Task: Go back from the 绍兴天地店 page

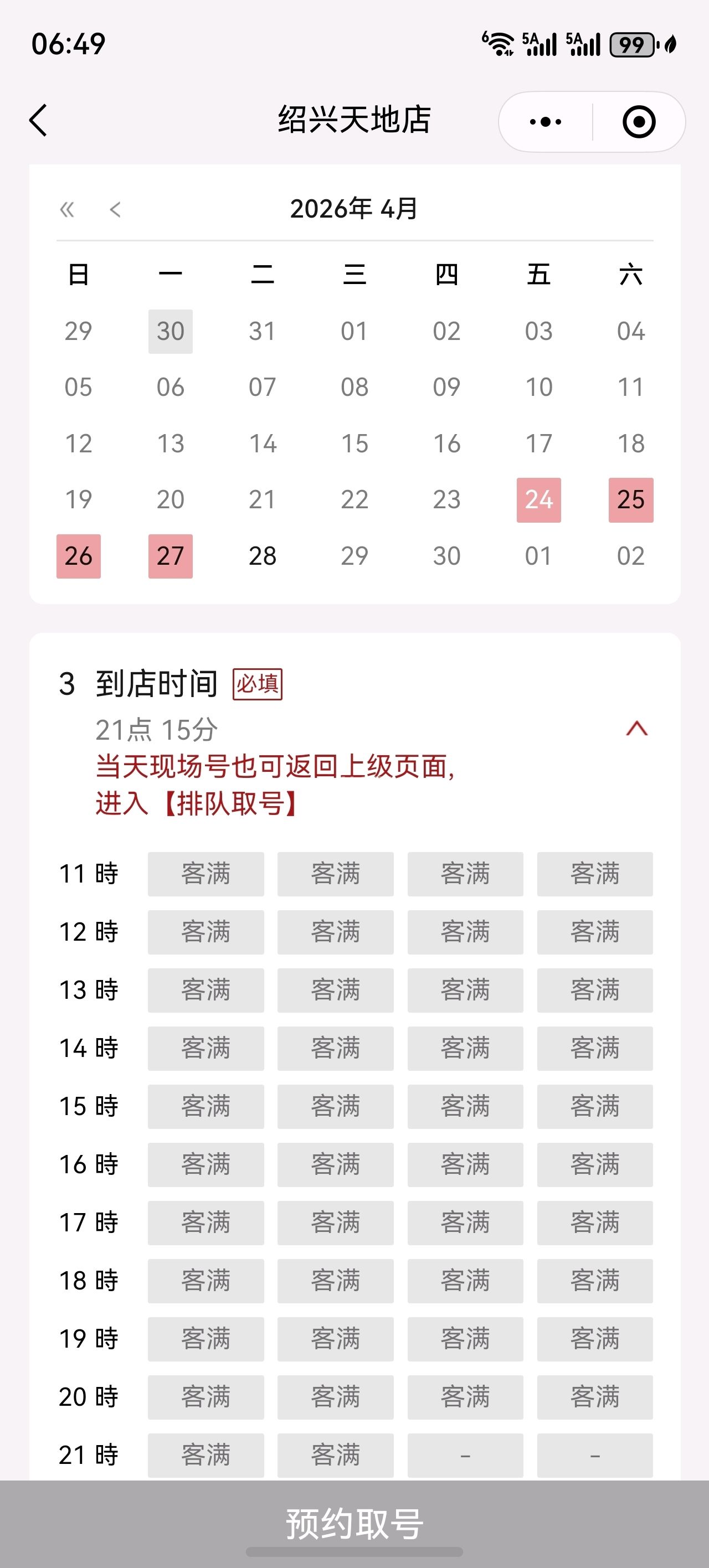Action: [38, 120]
